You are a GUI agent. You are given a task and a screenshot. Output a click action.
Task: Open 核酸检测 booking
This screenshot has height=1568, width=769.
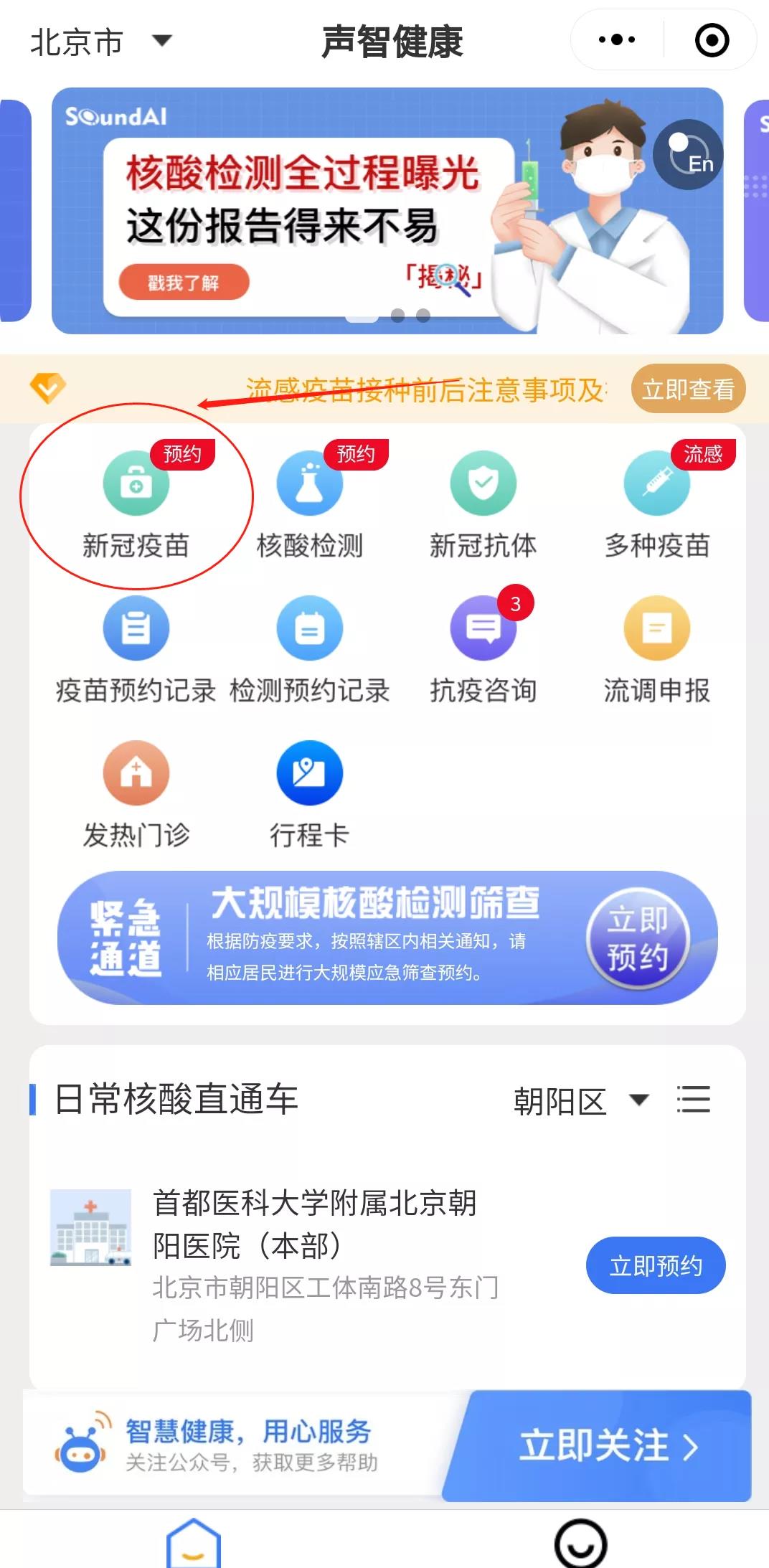[310, 504]
